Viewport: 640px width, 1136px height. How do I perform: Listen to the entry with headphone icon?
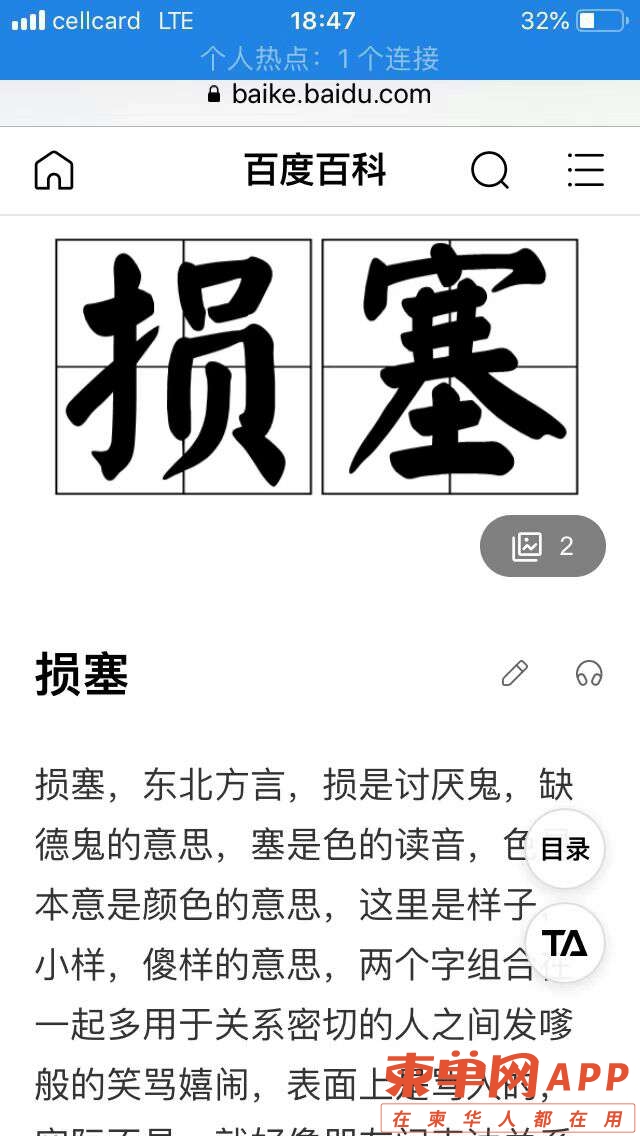[x=589, y=674]
